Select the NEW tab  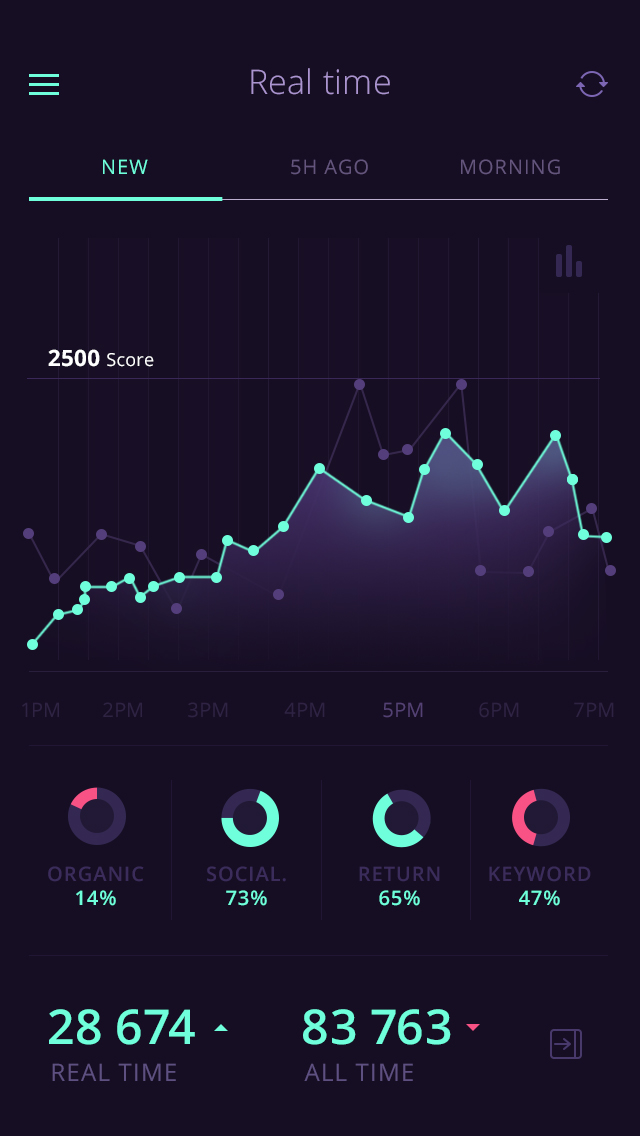[125, 167]
